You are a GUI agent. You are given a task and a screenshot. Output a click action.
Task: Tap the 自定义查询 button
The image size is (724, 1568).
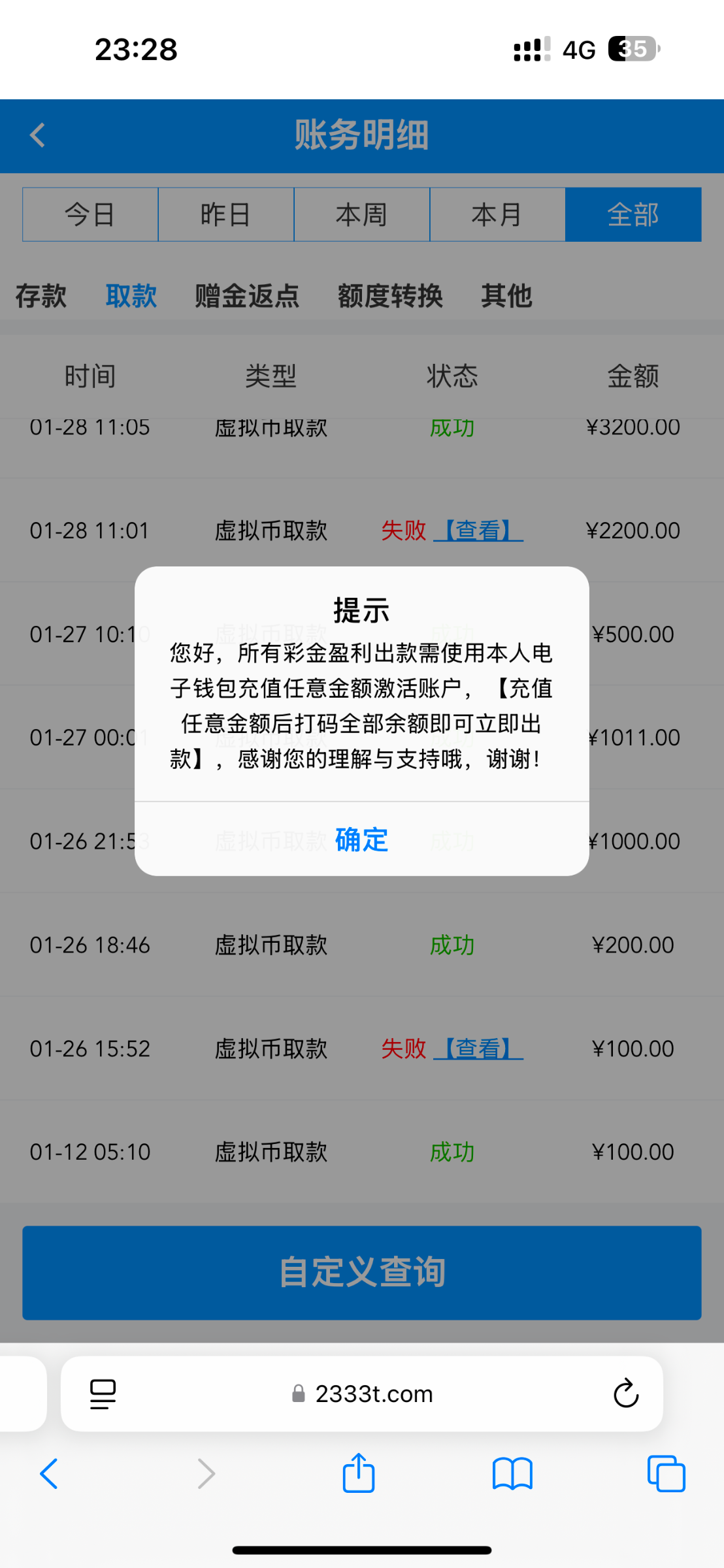click(362, 1272)
